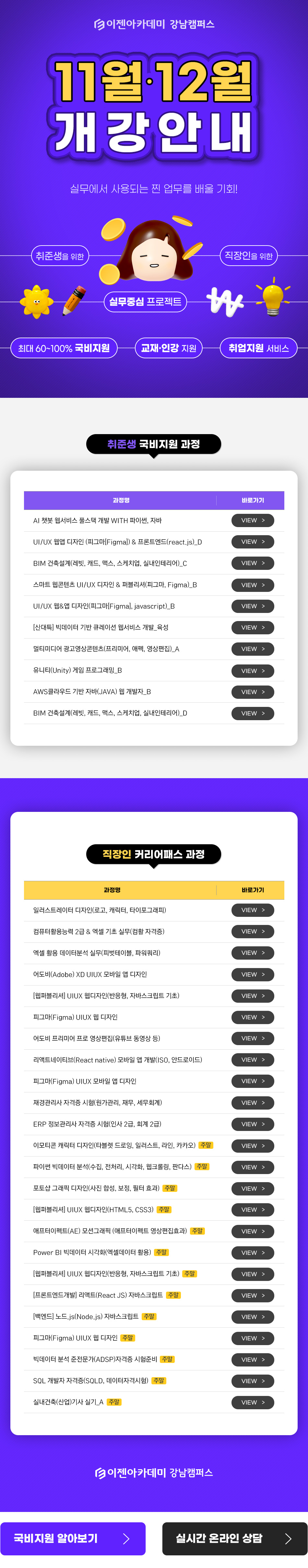Tap VIEW for [백엔드] 노드.js 자바스크립트

coord(253,1317)
